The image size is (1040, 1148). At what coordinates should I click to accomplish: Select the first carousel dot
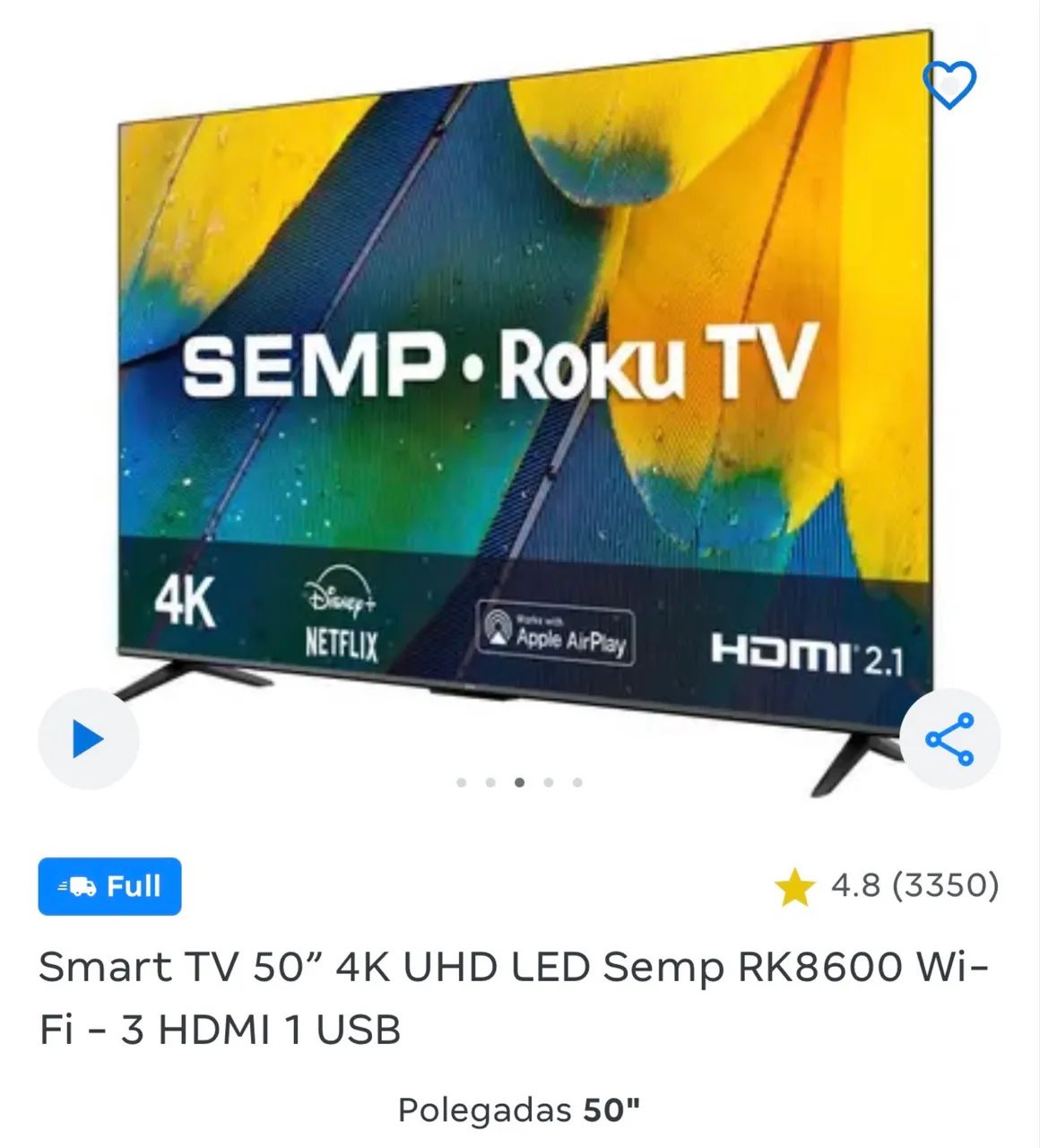pyautogui.click(x=460, y=780)
